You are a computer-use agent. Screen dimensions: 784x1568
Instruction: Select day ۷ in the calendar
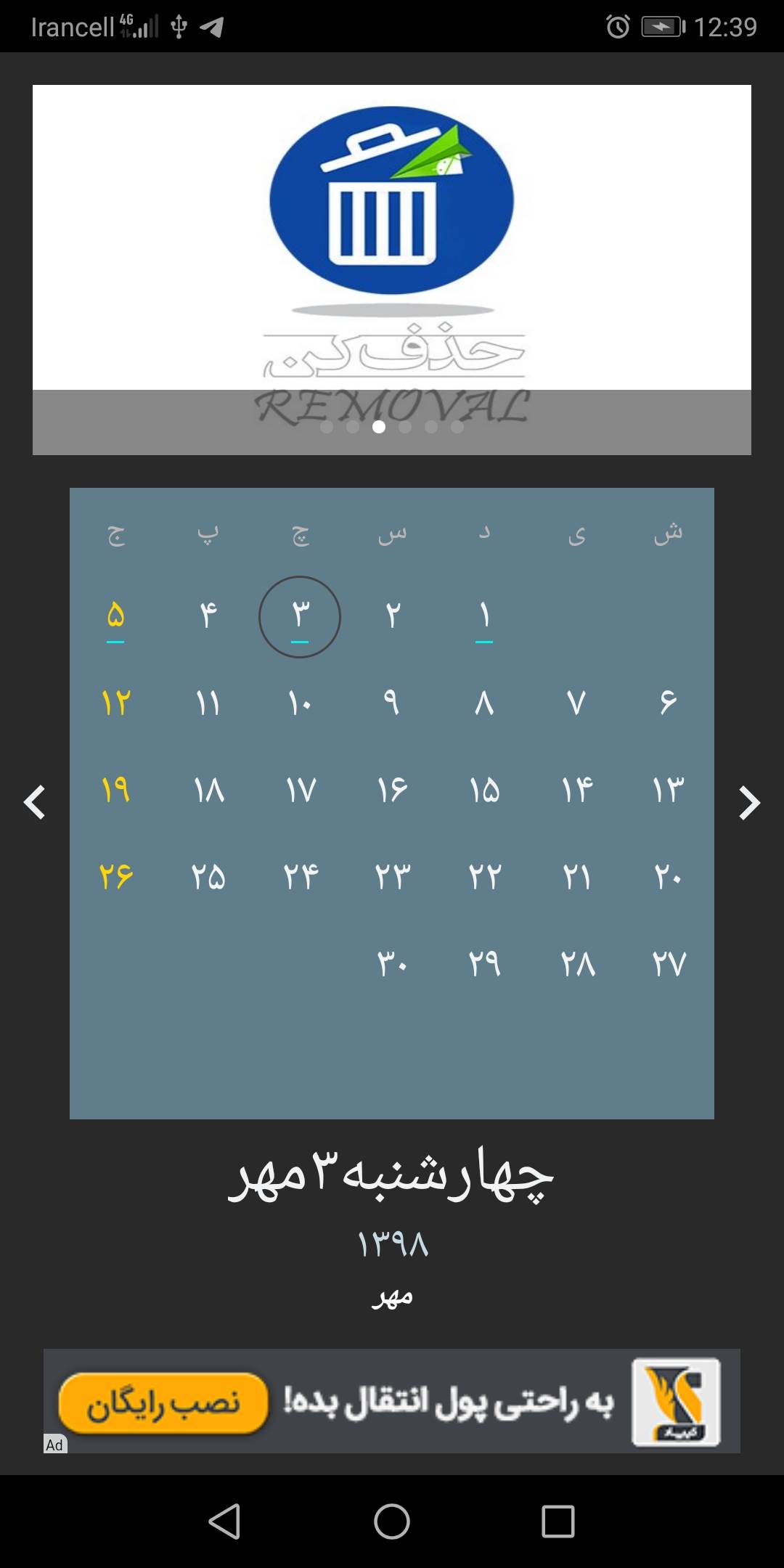coord(576,703)
